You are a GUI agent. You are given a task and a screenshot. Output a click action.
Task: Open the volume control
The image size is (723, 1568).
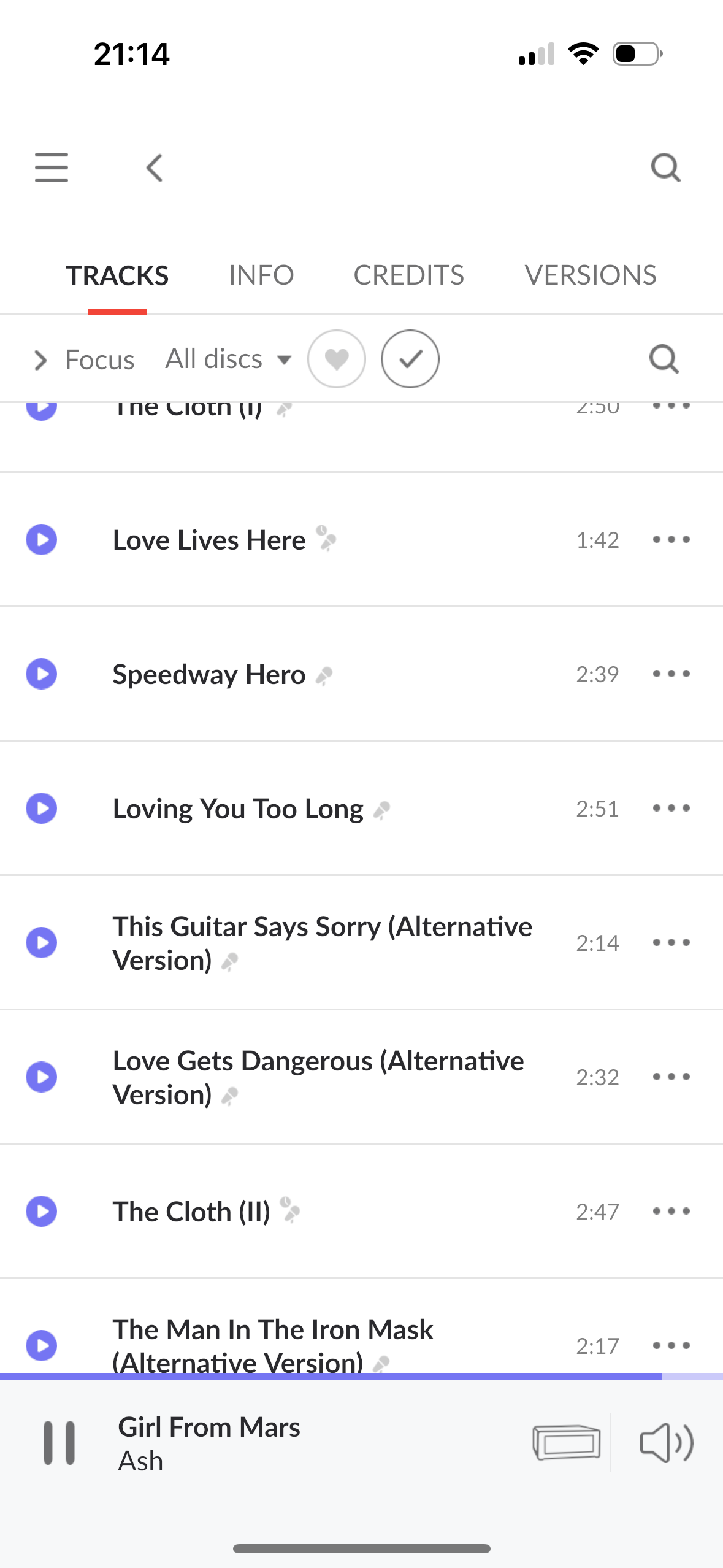point(667,1443)
